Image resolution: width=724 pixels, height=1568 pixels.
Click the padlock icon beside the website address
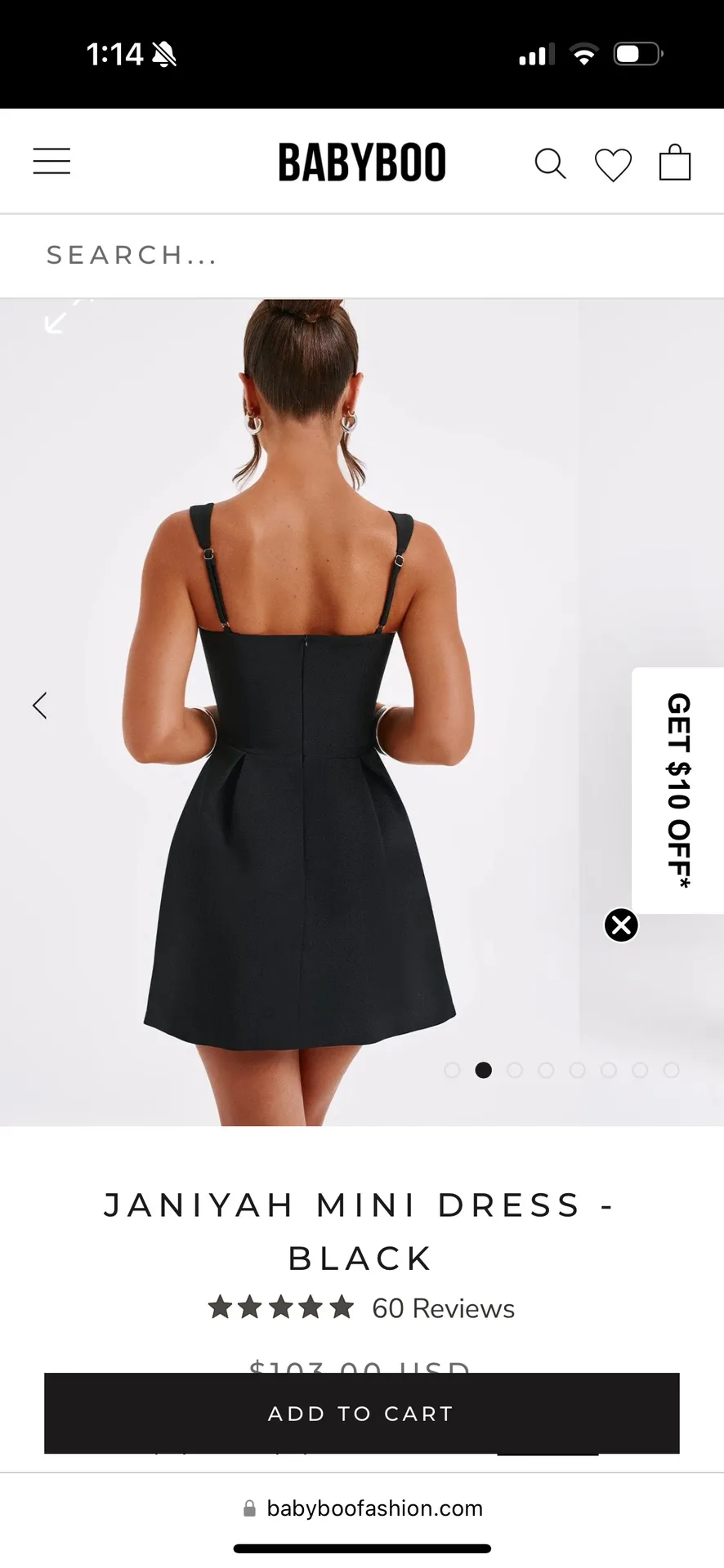pos(248,1507)
